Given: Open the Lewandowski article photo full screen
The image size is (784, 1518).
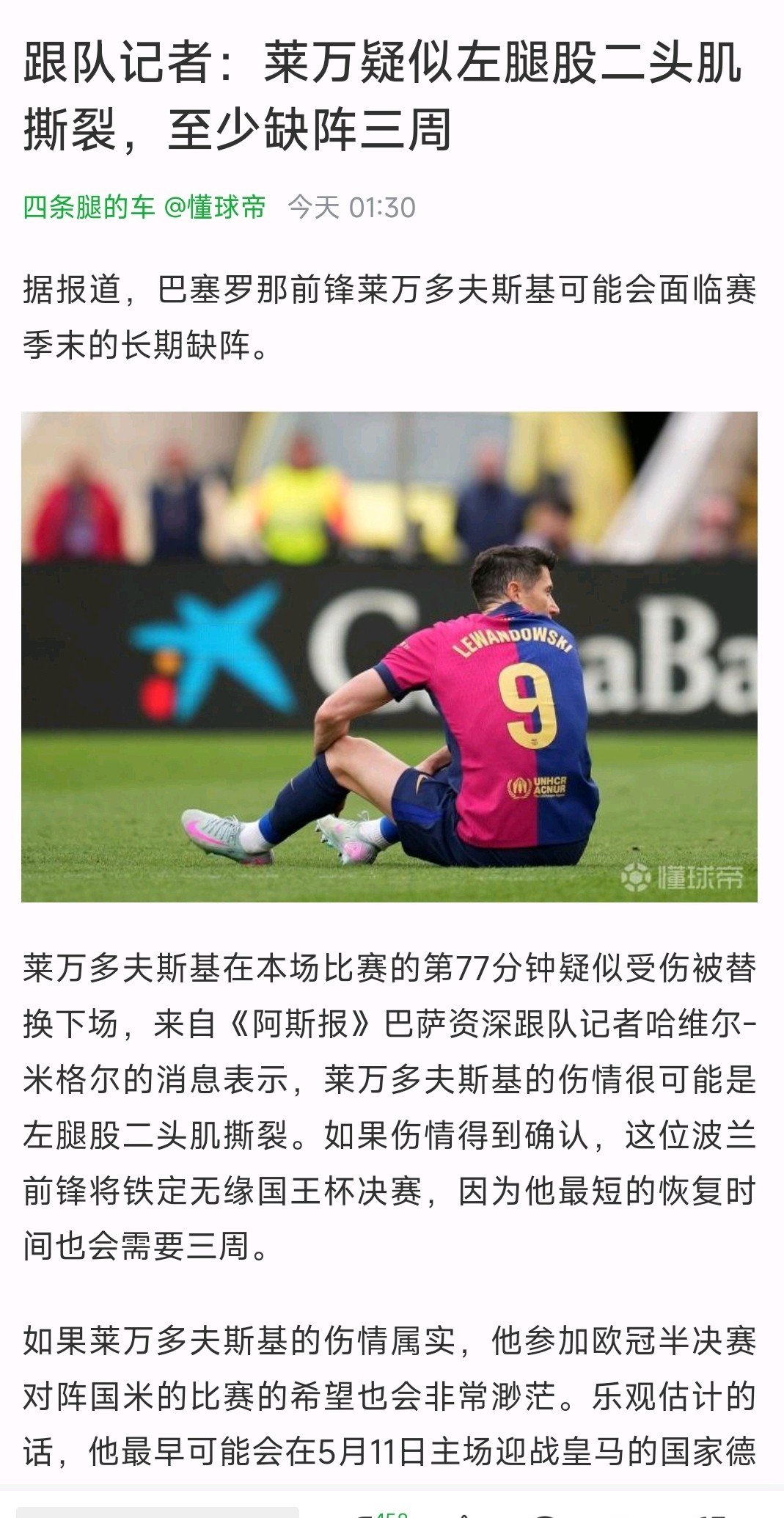Looking at the screenshot, I should (x=389, y=657).
